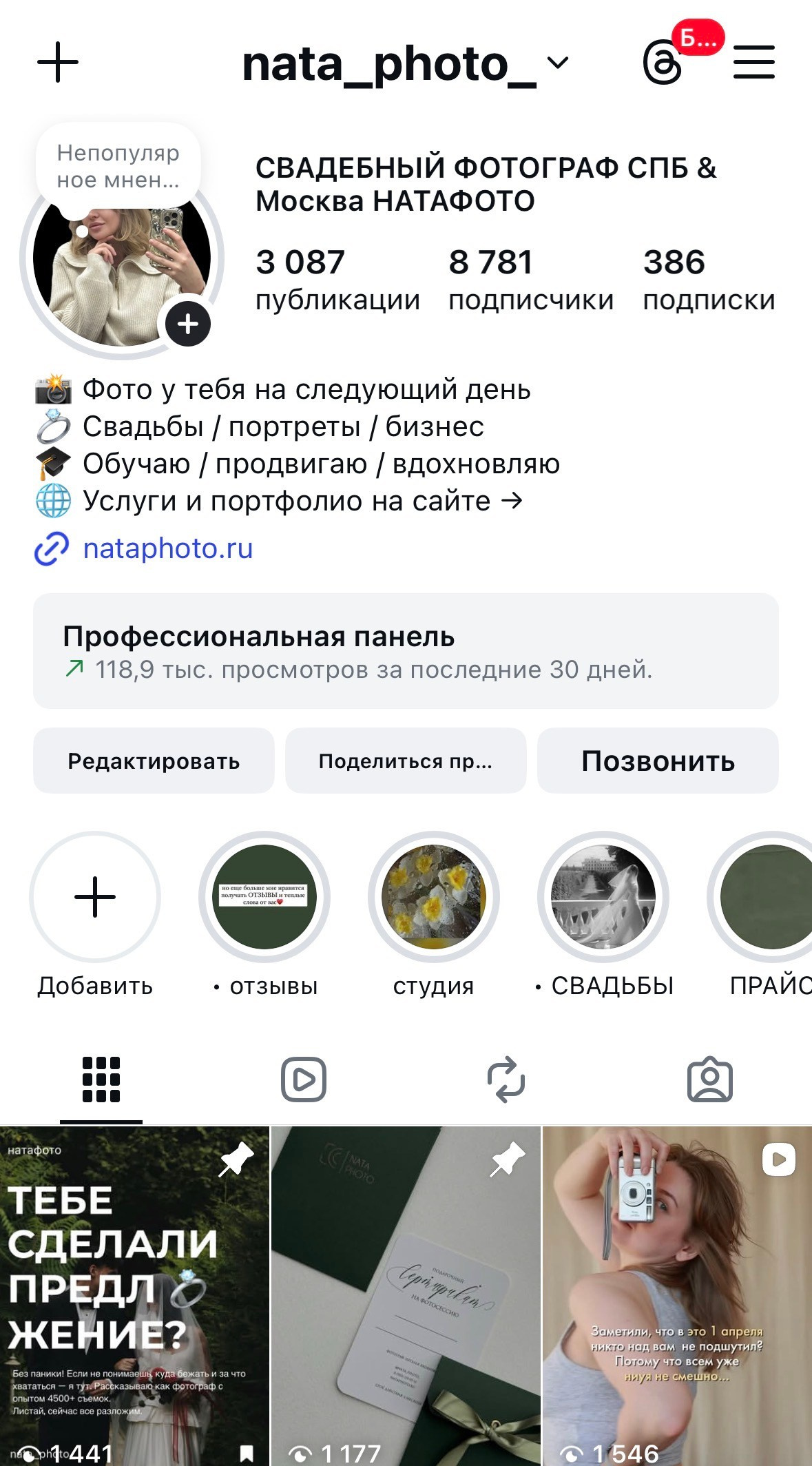Open the Профессиональная панель insights section
Screen dimensions: 812x1466
pos(406,651)
